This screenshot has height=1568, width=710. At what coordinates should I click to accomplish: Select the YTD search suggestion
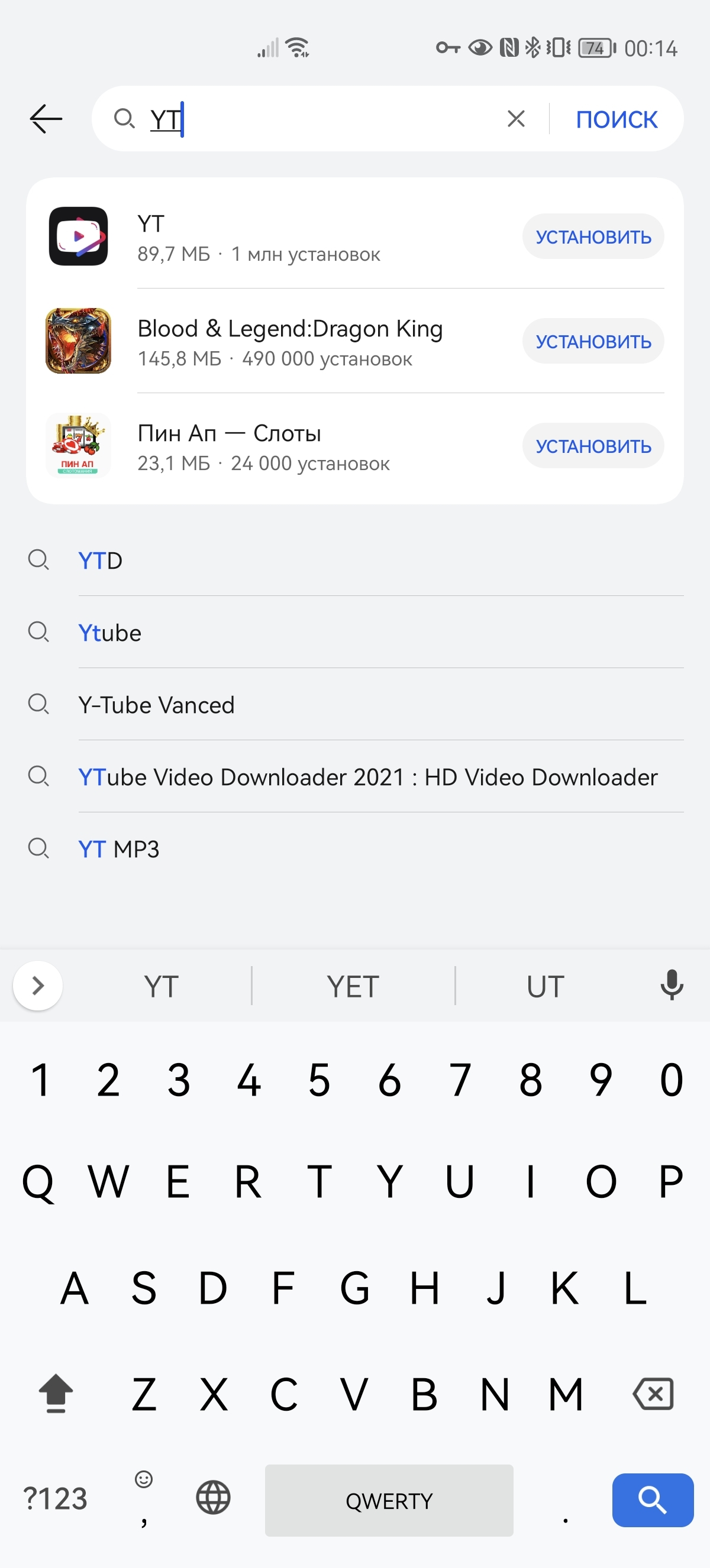(101, 561)
